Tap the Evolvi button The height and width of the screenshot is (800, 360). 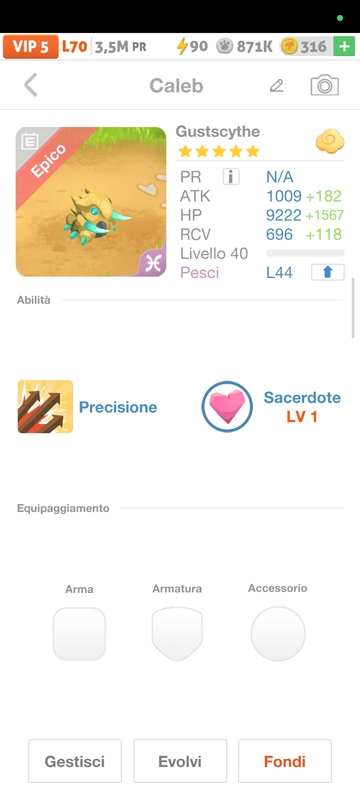180,761
